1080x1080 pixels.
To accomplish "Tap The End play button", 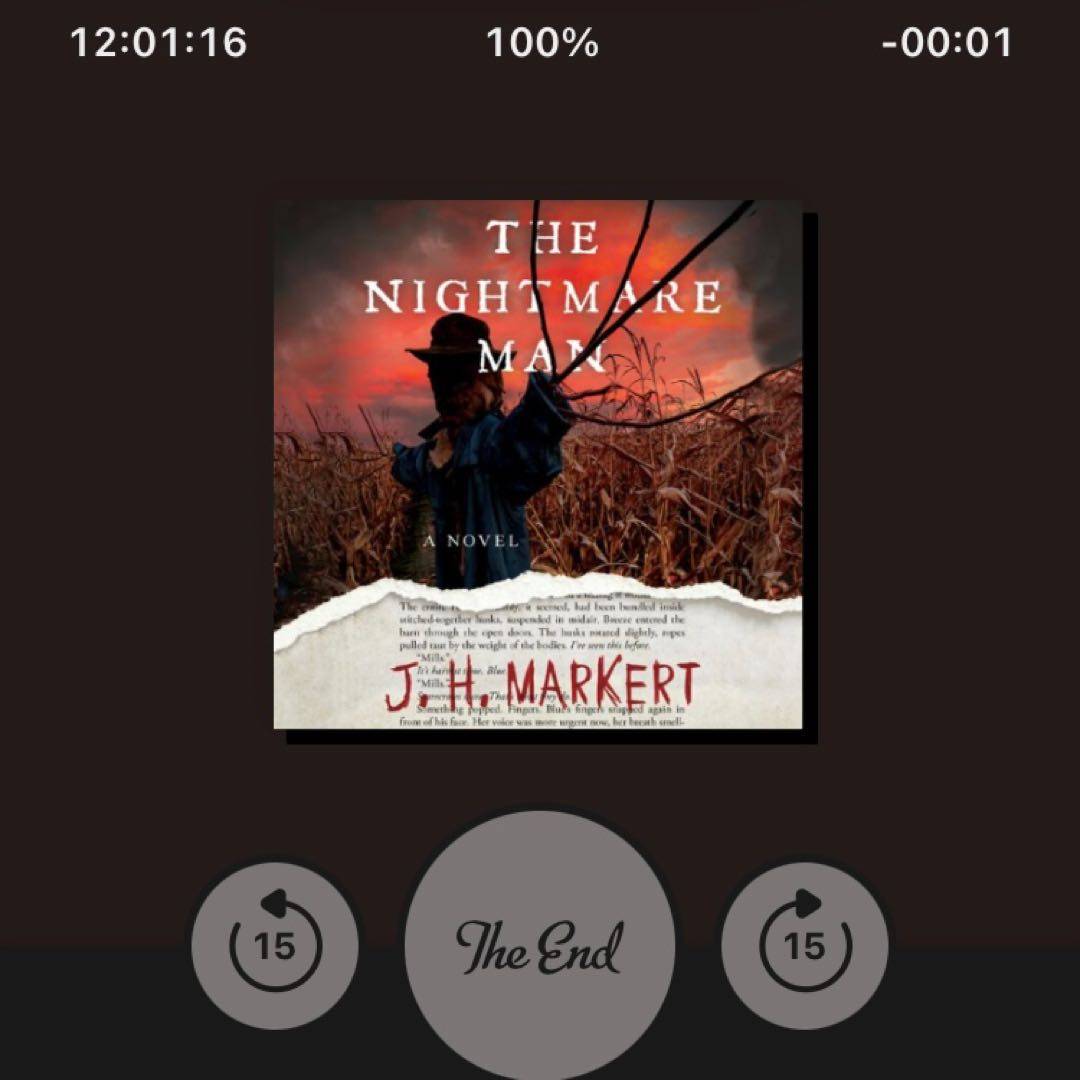I will click(x=540, y=945).
